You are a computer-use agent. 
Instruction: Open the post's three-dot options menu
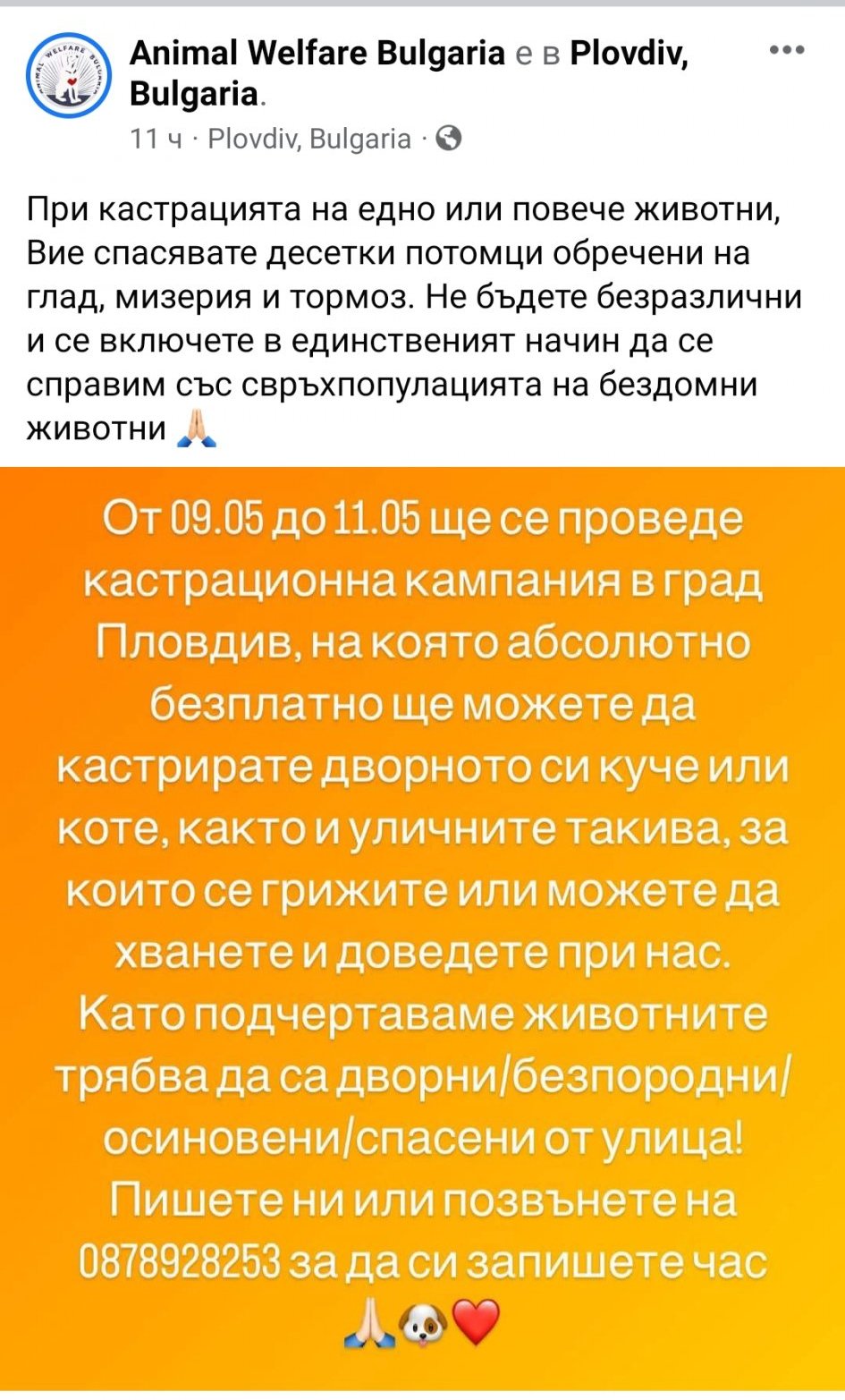pos(787,51)
